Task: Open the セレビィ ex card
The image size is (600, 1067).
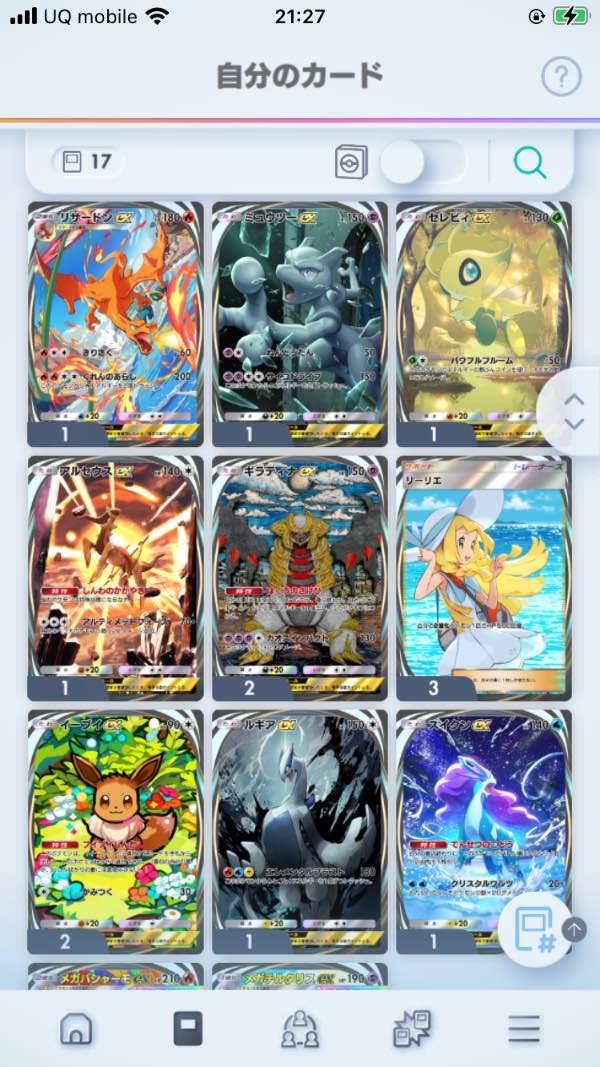Action: click(484, 324)
